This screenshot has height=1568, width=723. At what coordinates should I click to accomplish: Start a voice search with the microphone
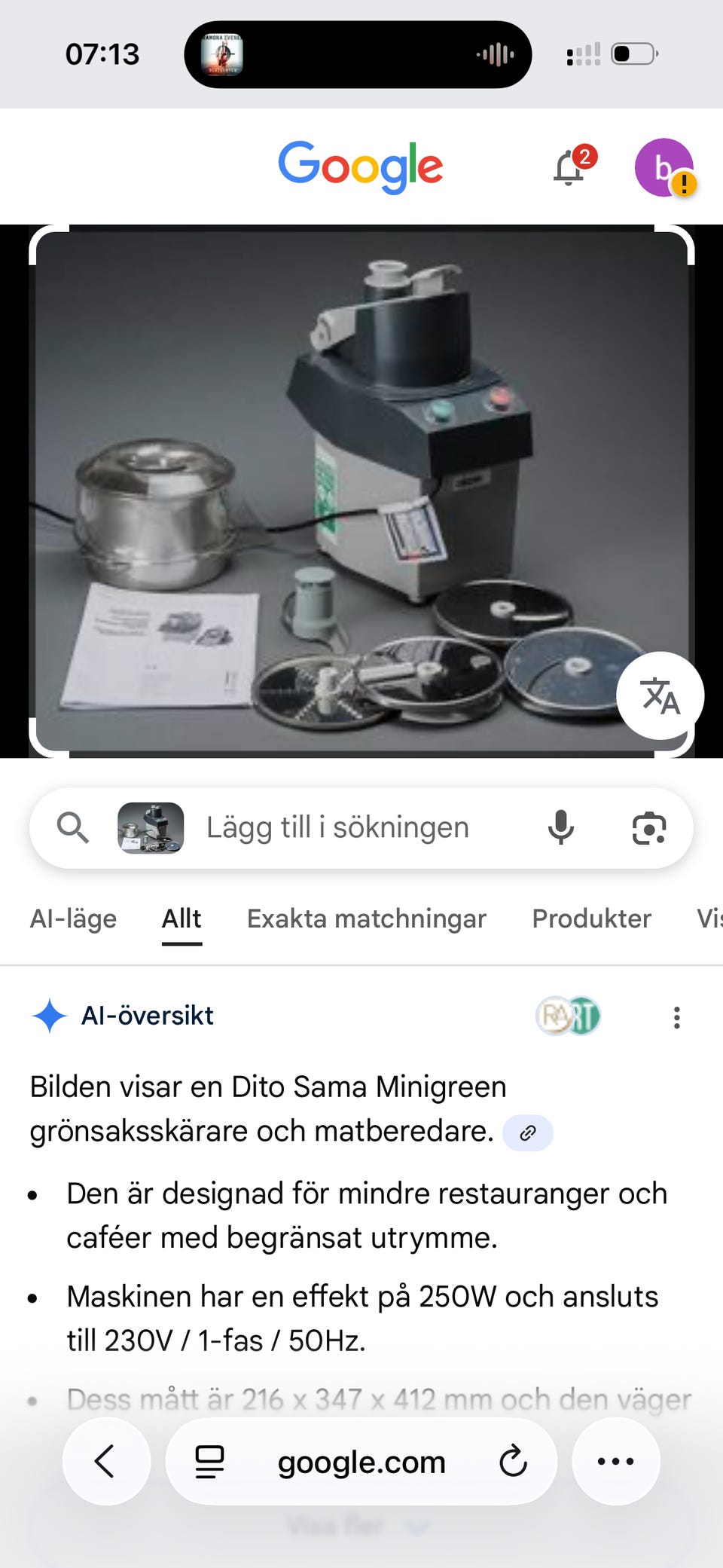point(560,827)
